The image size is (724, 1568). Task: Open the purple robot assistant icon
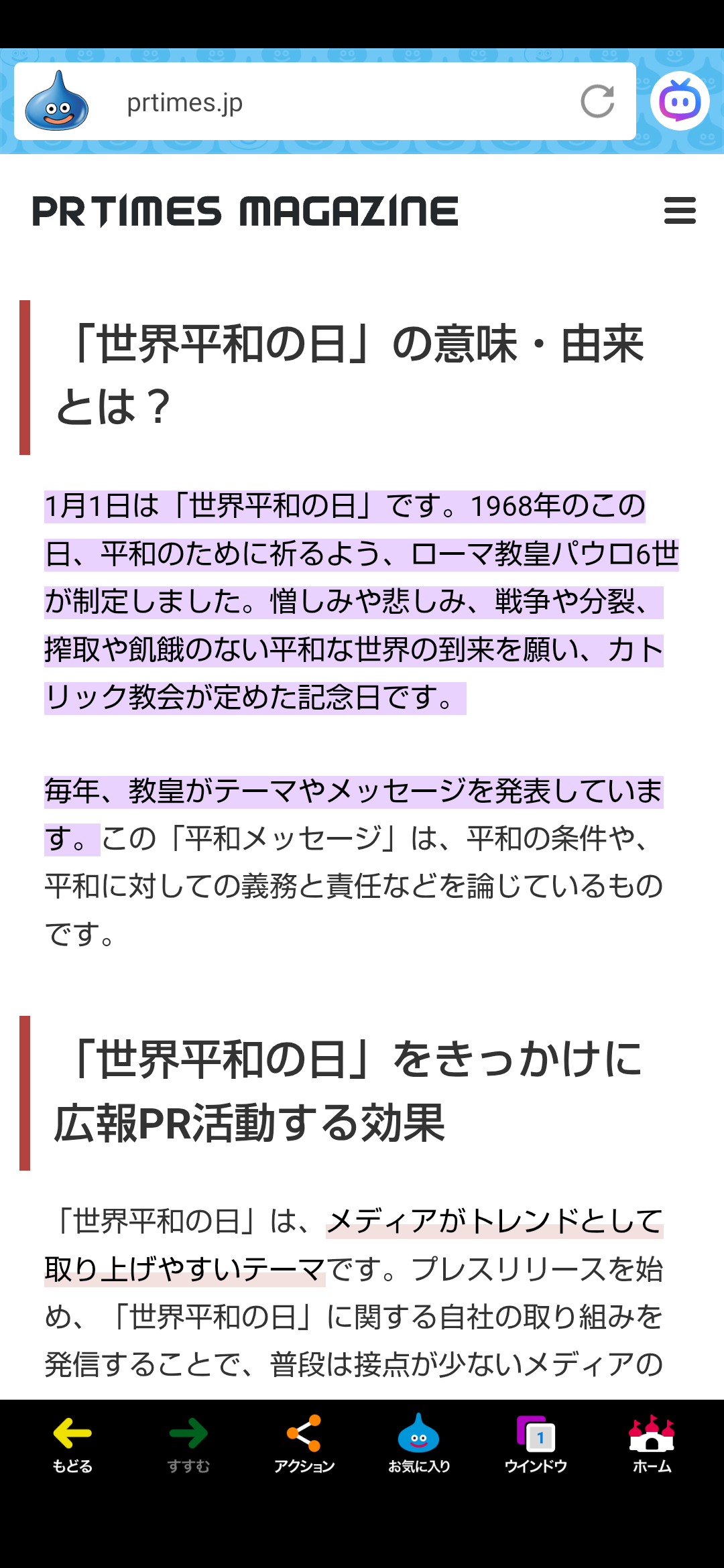[680, 101]
